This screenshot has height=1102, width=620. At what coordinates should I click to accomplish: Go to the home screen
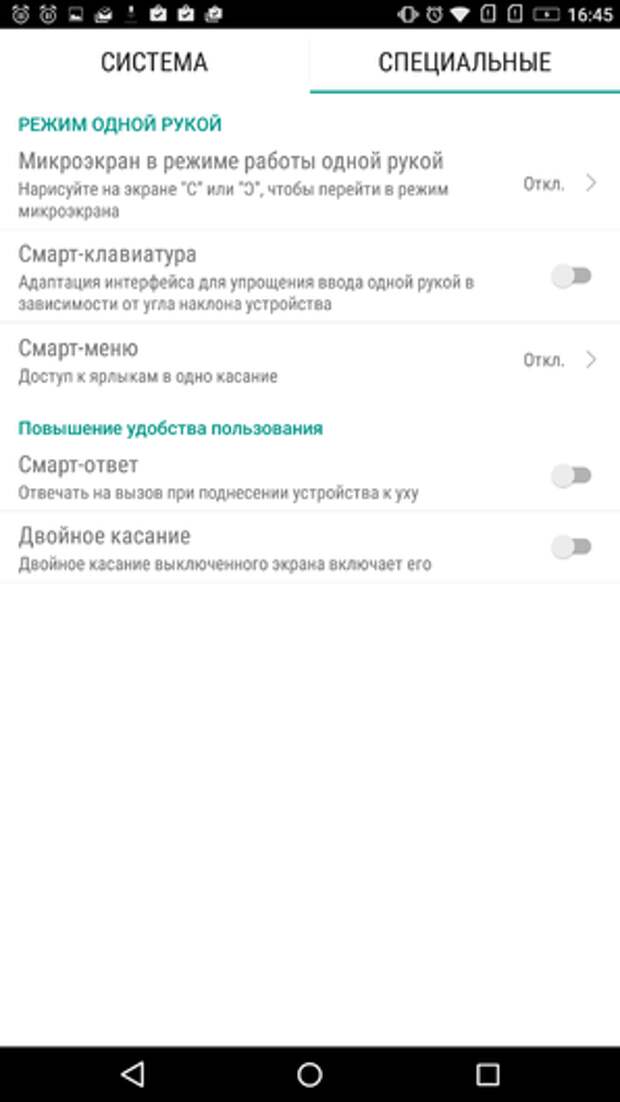point(309,1074)
